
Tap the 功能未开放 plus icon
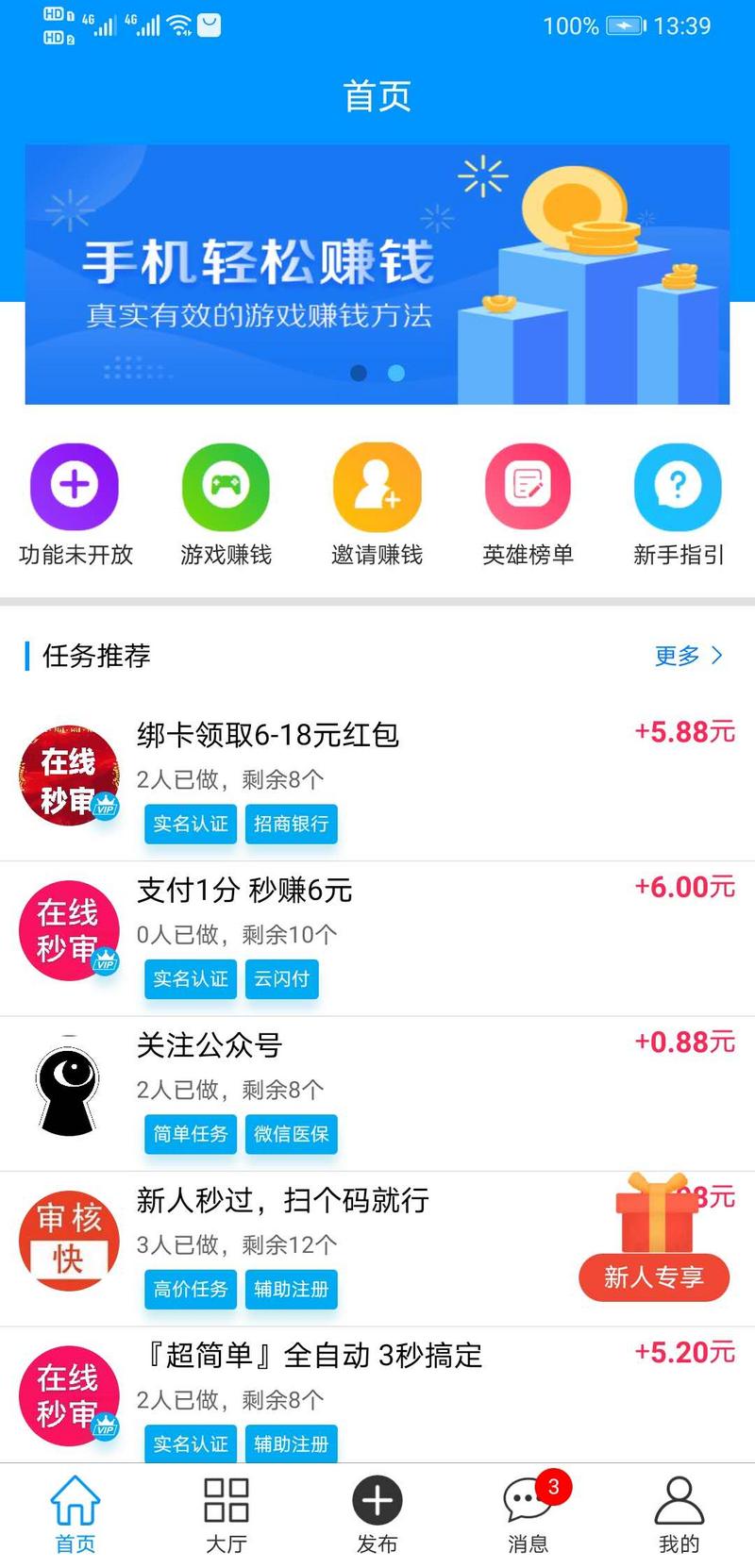pyautogui.click(x=74, y=486)
